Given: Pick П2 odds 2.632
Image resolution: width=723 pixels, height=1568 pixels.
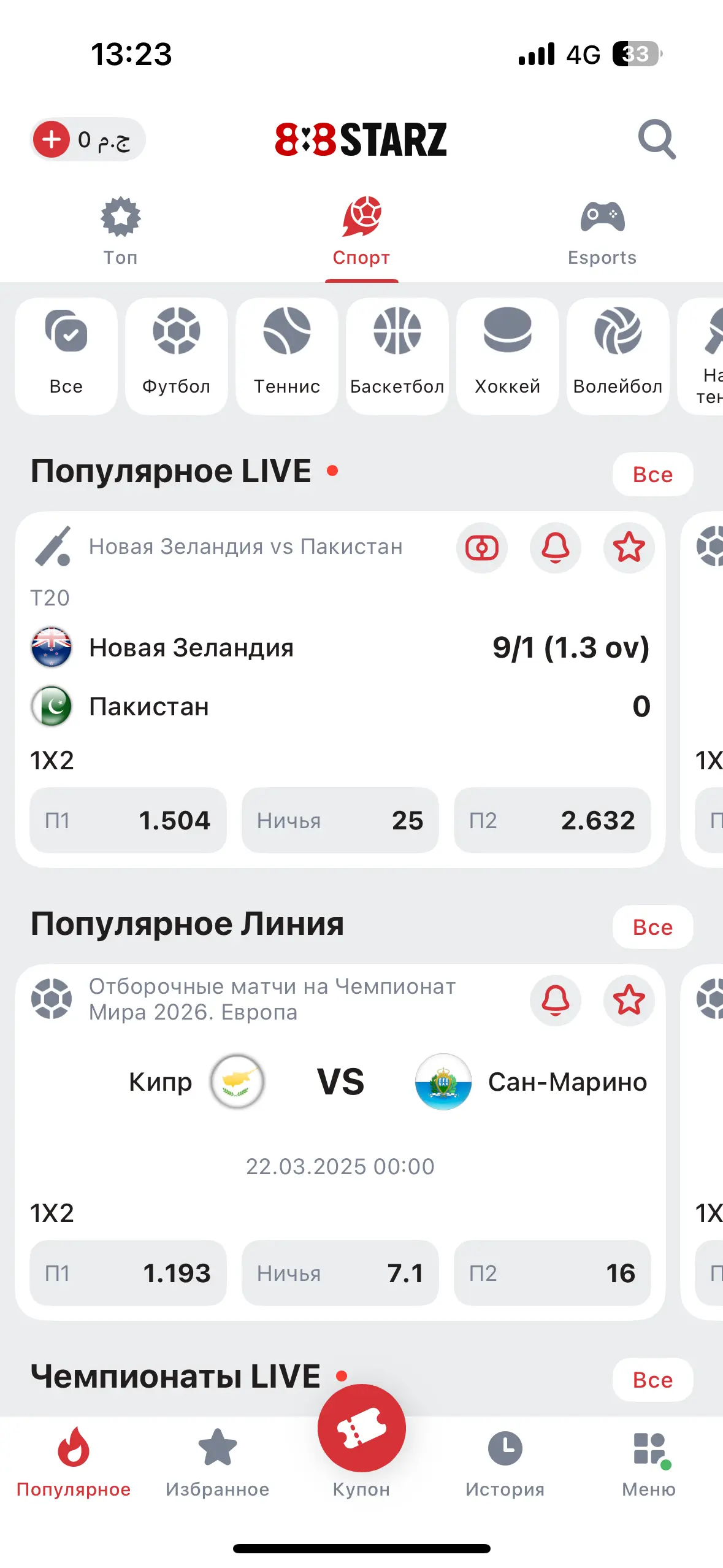Looking at the screenshot, I should point(553,820).
